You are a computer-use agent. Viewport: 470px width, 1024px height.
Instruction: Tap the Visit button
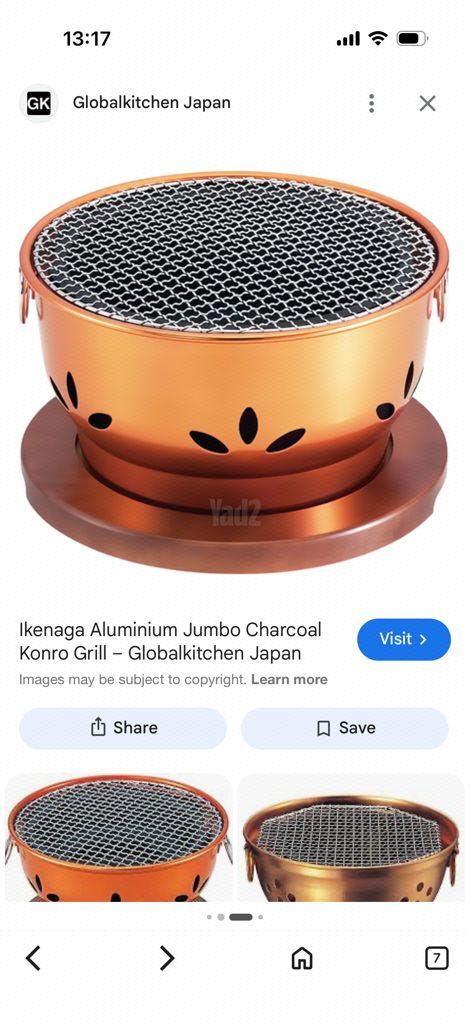coord(403,639)
